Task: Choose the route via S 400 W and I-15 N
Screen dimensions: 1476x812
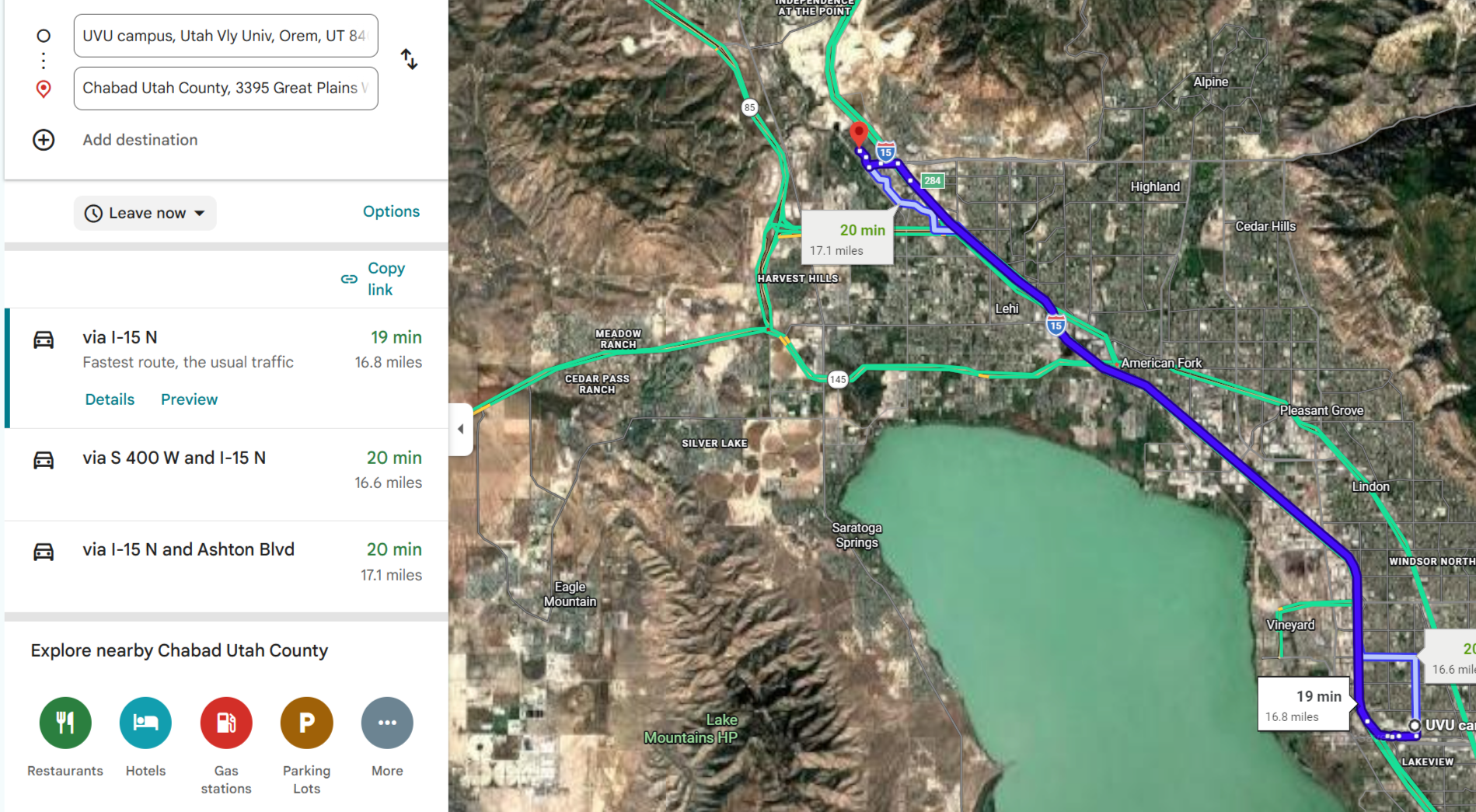Action: pyautogui.click(x=226, y=474)
